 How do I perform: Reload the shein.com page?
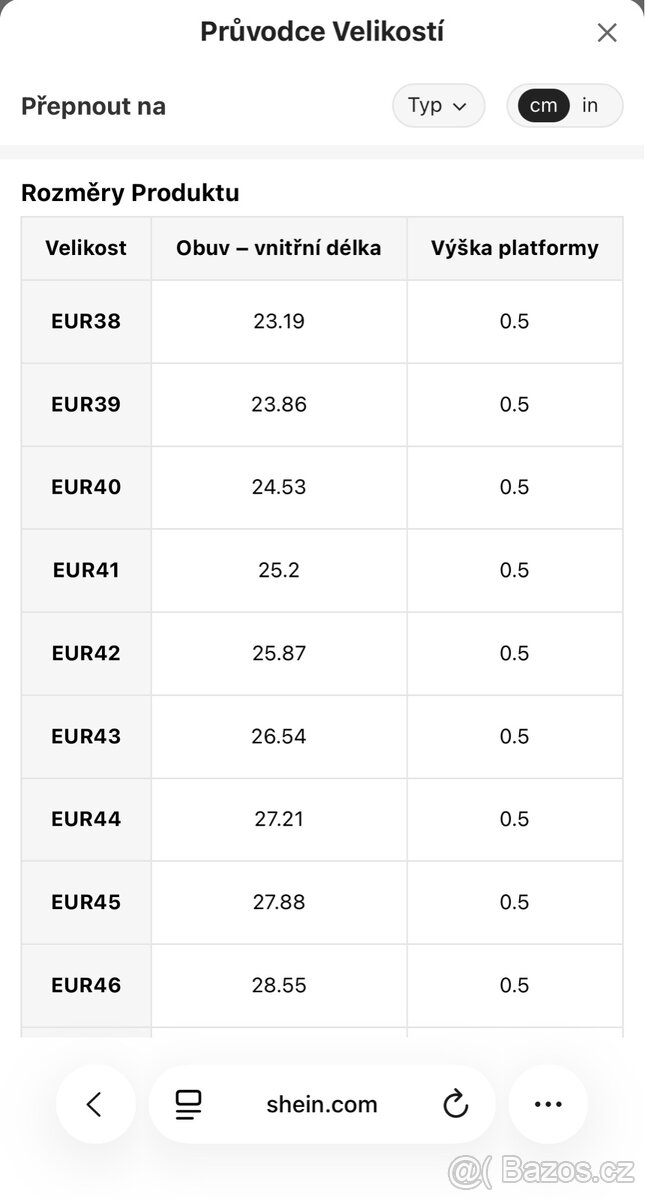(x=455, y=1104)
